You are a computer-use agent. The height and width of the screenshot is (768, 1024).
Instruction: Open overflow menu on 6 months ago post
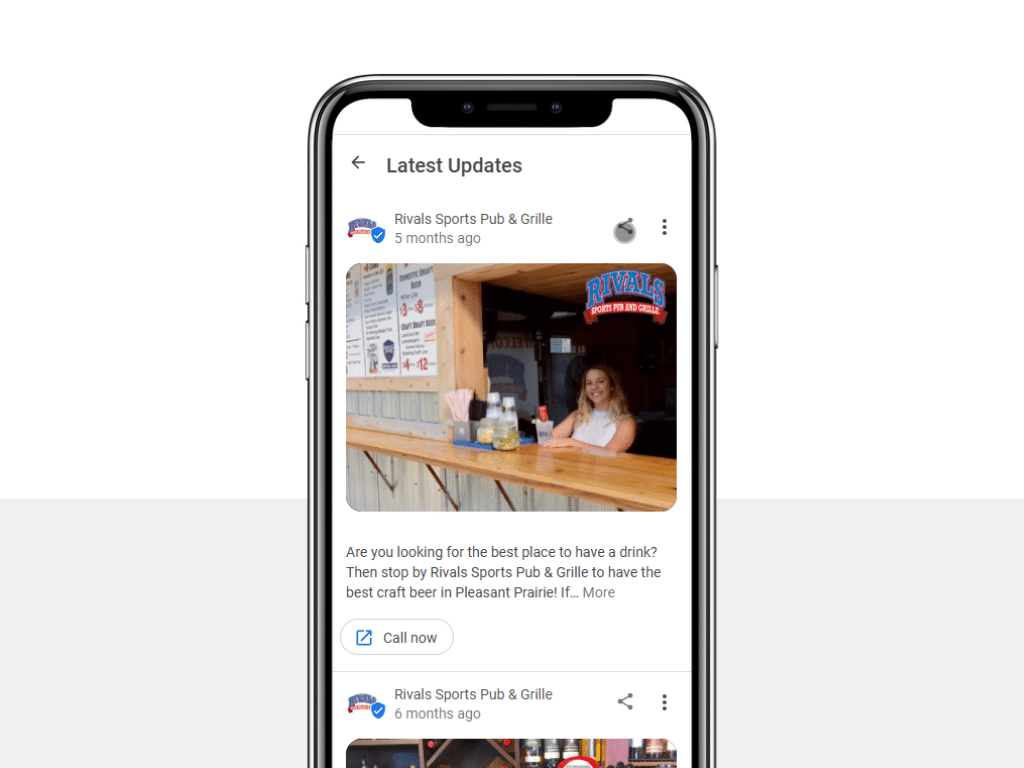[x=664, y=703]
